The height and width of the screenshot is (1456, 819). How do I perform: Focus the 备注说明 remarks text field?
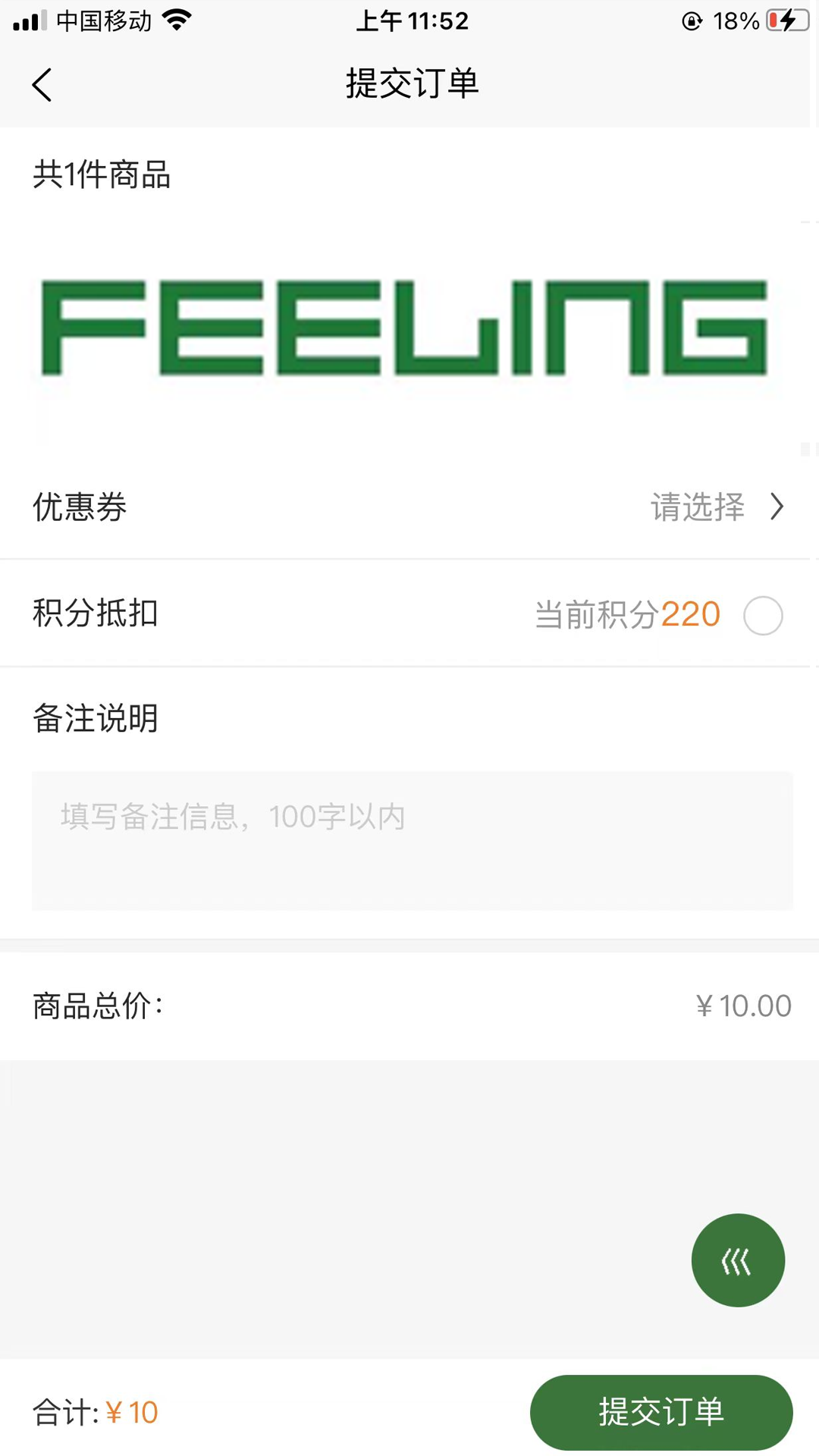412,840
